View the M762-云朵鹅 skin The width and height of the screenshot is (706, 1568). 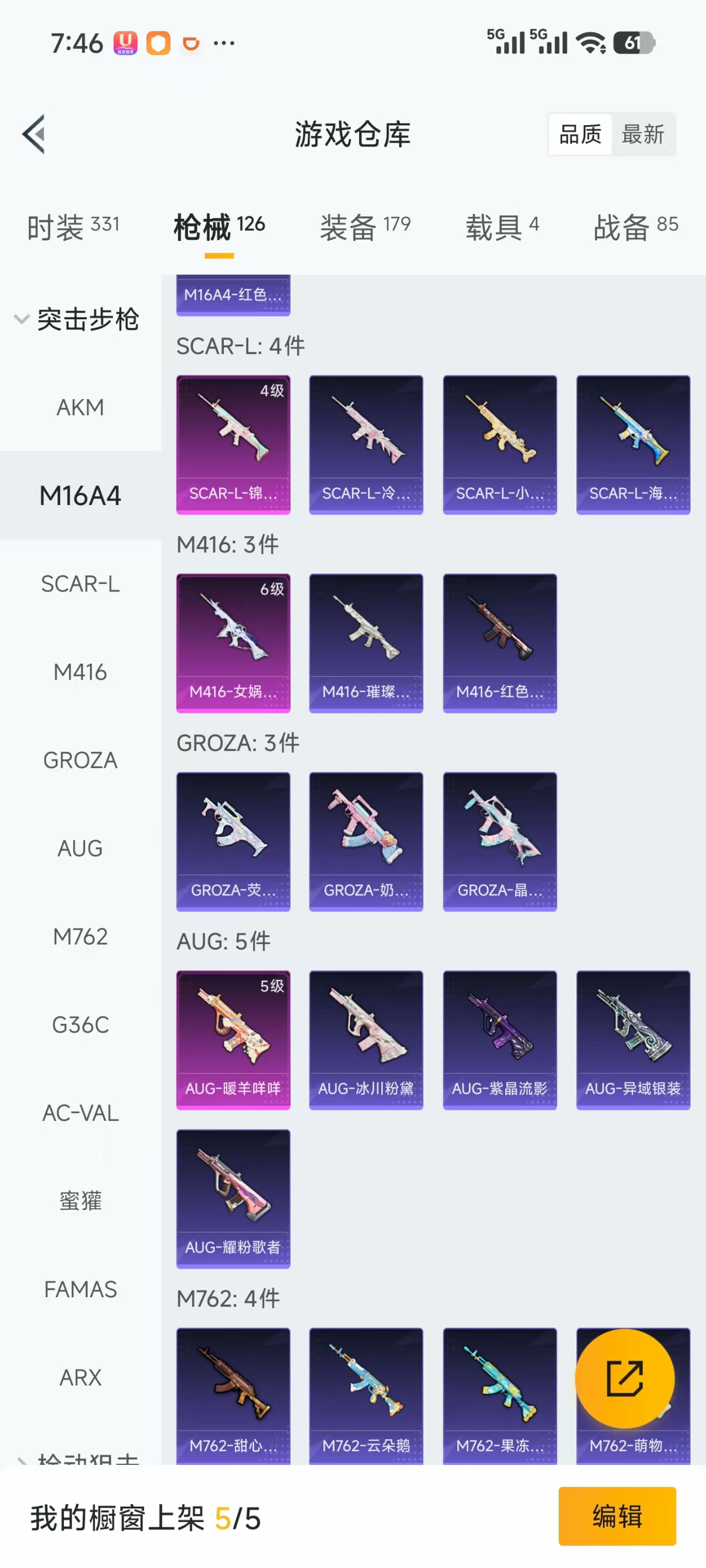[366, 1395]
